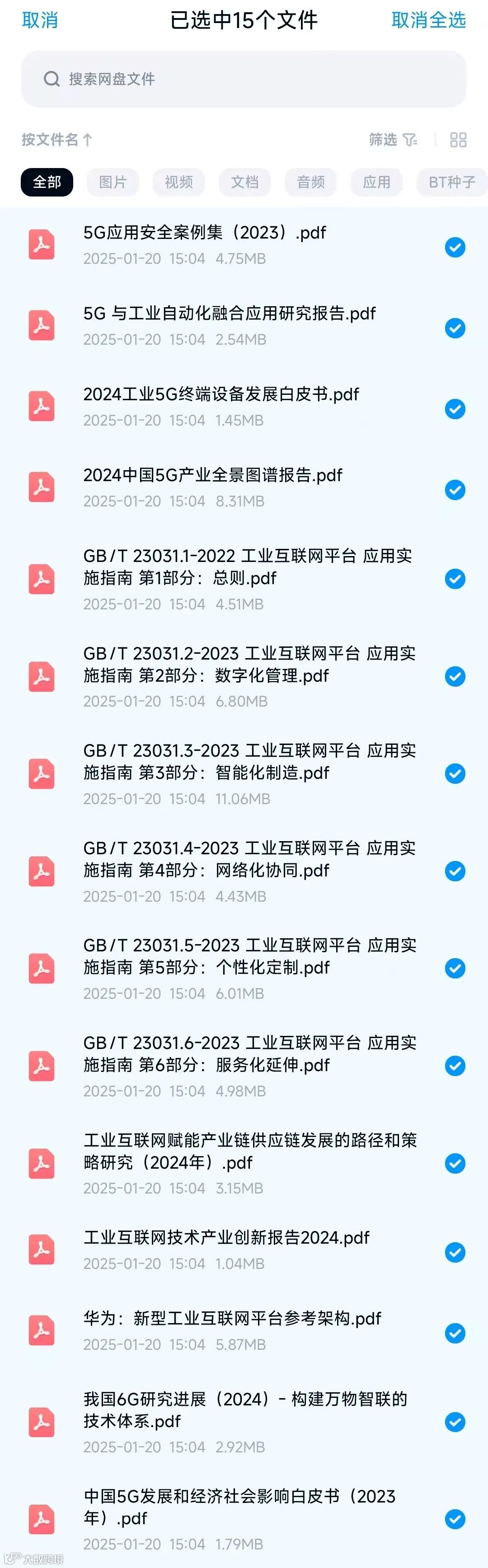Open the 筛选 filter options
This screenshot has height=1568, width=488.
393,140
